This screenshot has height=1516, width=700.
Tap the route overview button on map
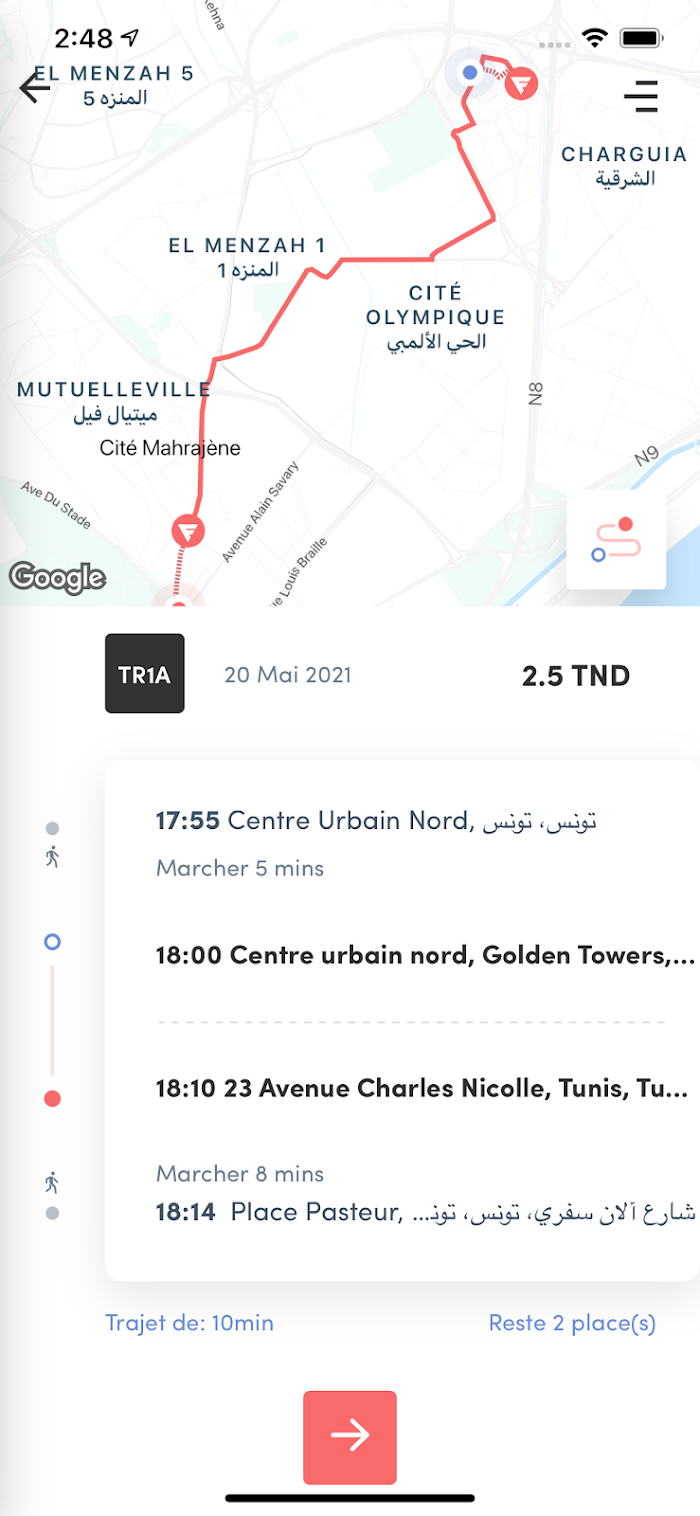point(616,539)
